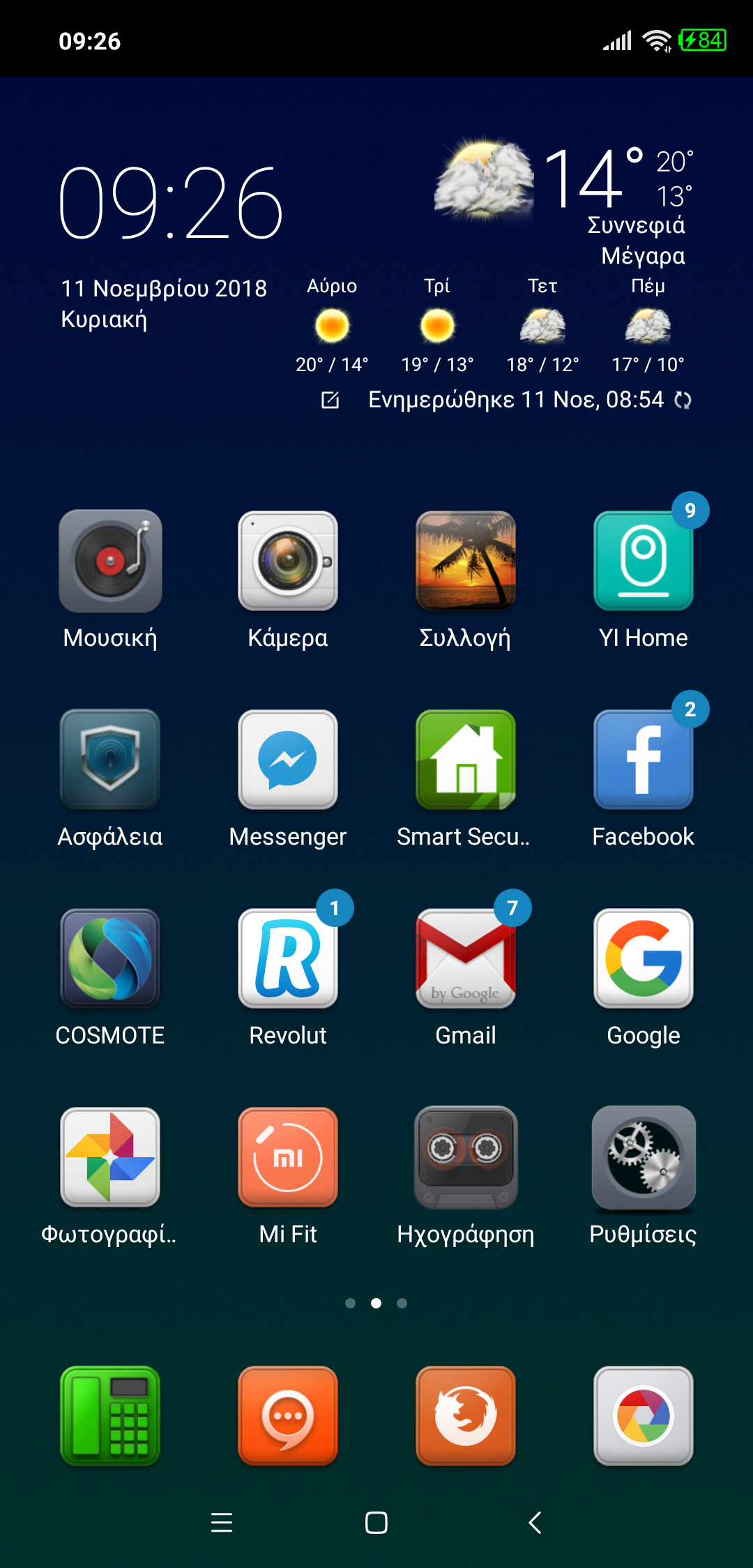Open Revolut

click(x=288, y=958)
